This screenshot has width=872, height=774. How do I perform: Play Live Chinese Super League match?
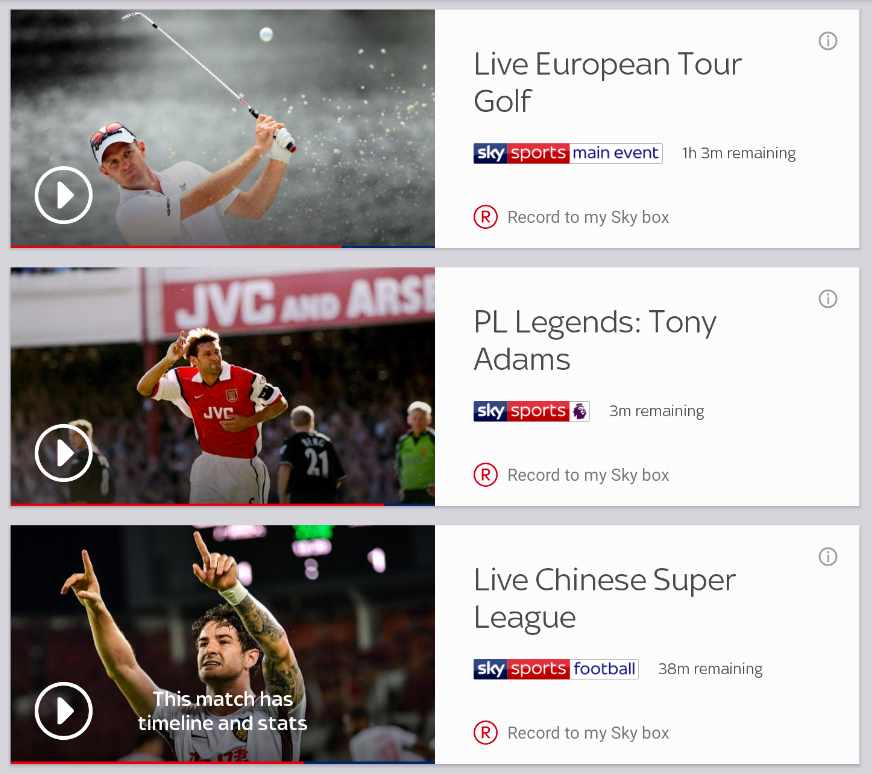(x=64, y=711)
